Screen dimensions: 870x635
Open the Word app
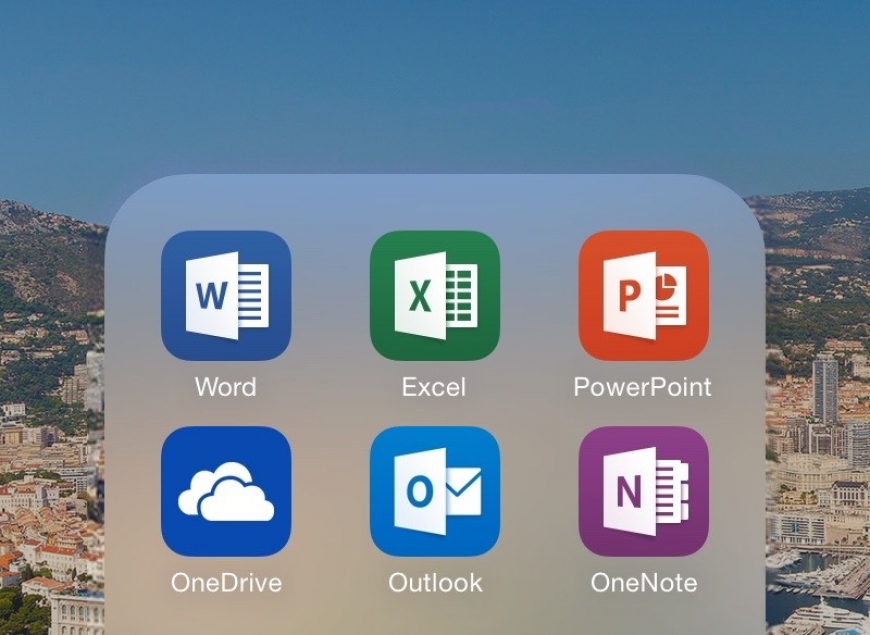[226, 296]
